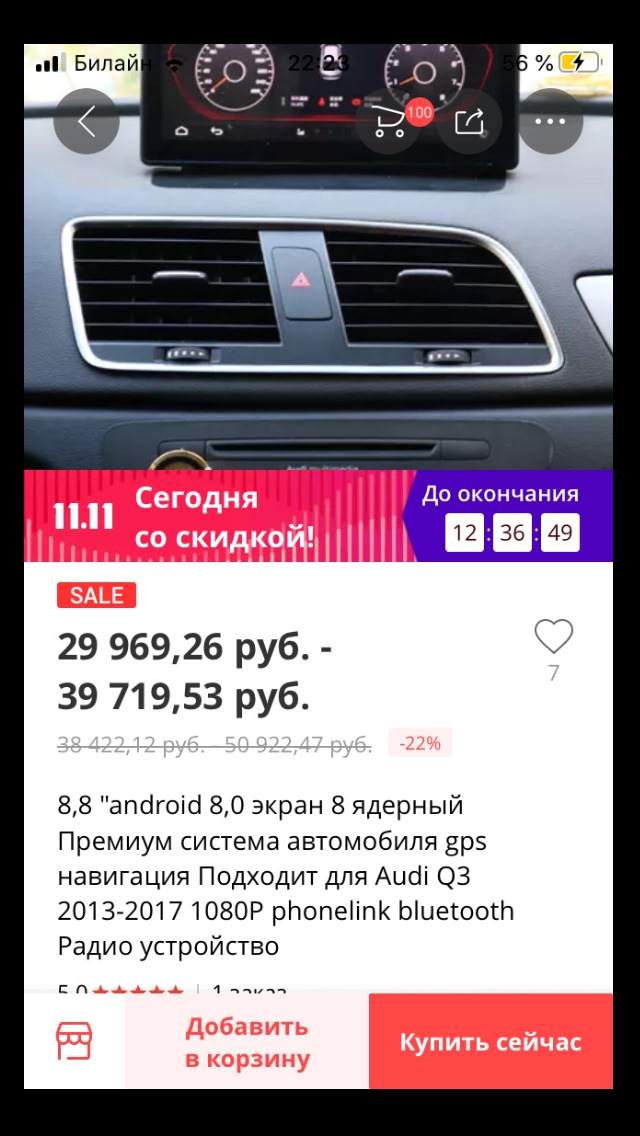The height and width of the screenshot is (1136, 640).
Task: Open the three-dot overflow menu
Action: click(x=550, y=121)
